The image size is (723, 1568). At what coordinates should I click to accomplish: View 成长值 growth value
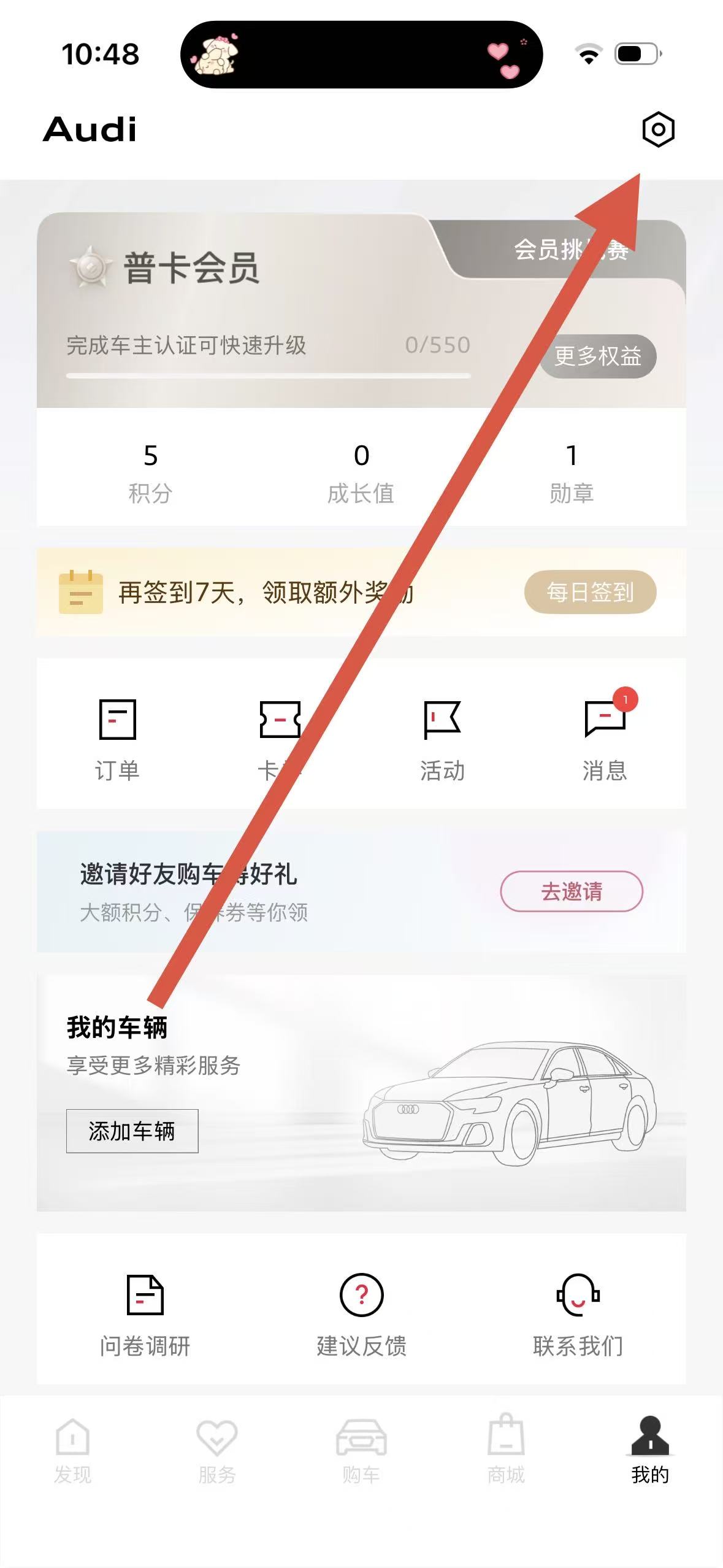pos(361,472)
